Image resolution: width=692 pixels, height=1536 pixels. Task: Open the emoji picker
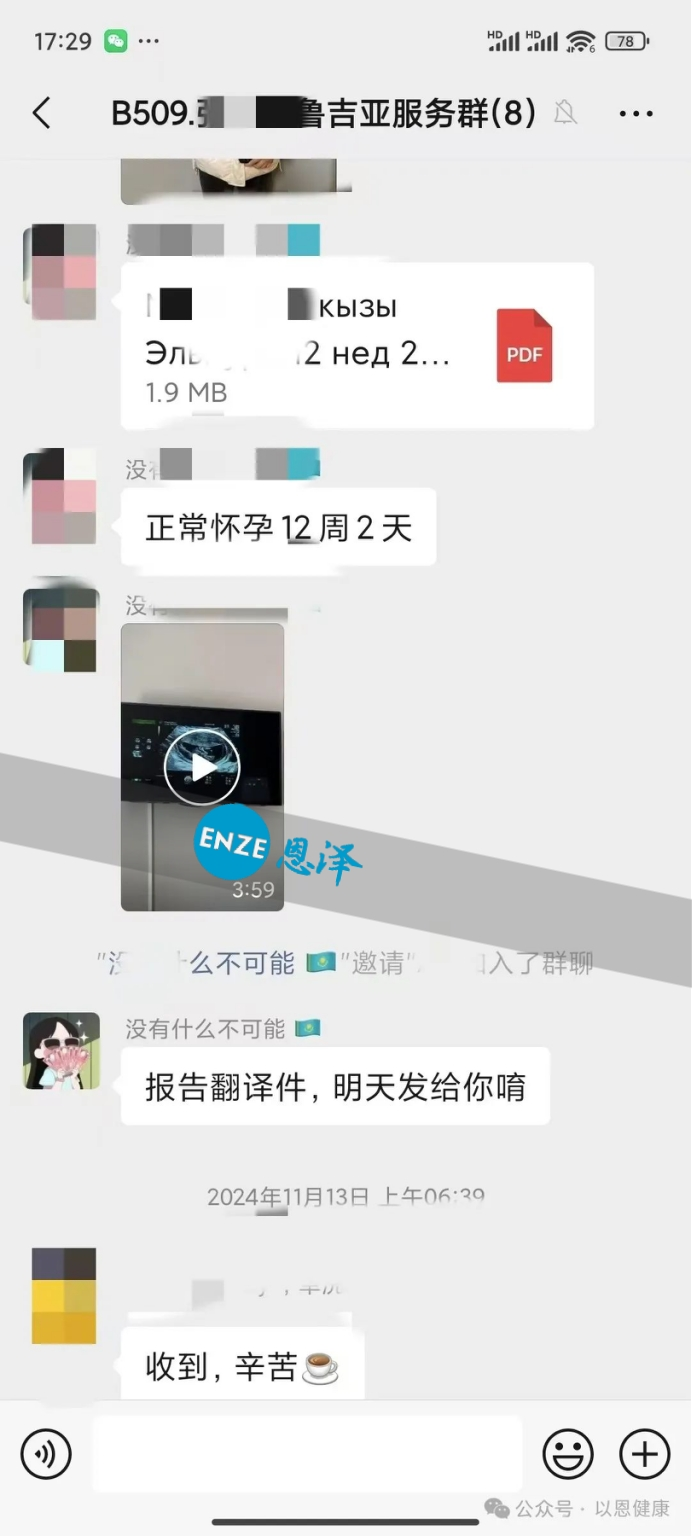point(568,1453)
